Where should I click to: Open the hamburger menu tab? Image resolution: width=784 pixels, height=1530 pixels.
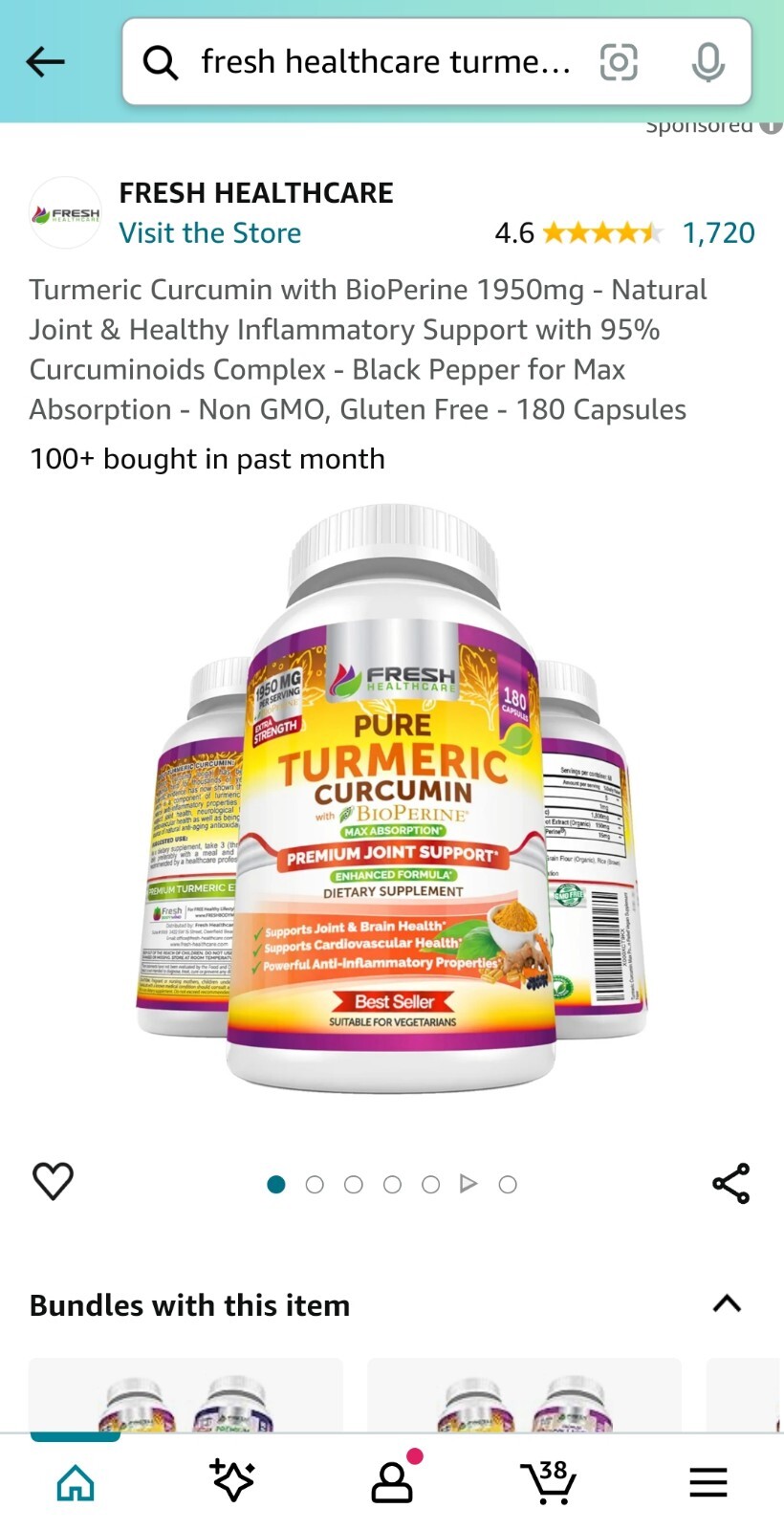(x=708, y=1482)
